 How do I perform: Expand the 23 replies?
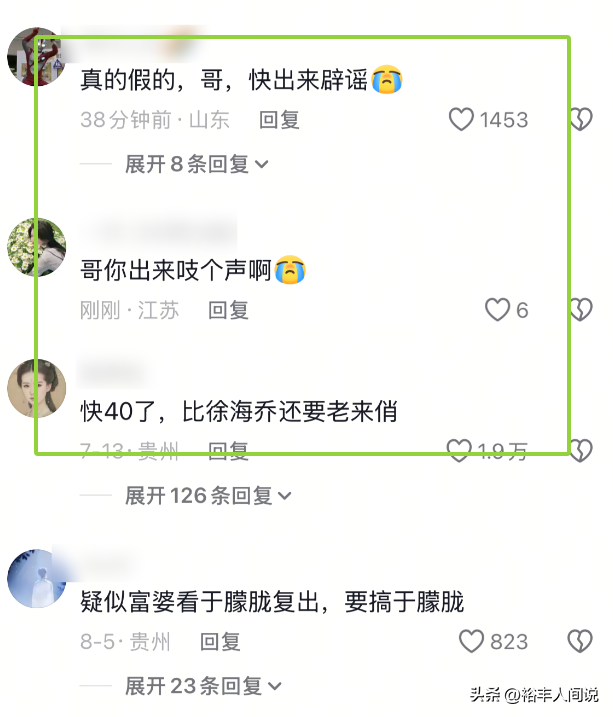click(x=203, y=686)
